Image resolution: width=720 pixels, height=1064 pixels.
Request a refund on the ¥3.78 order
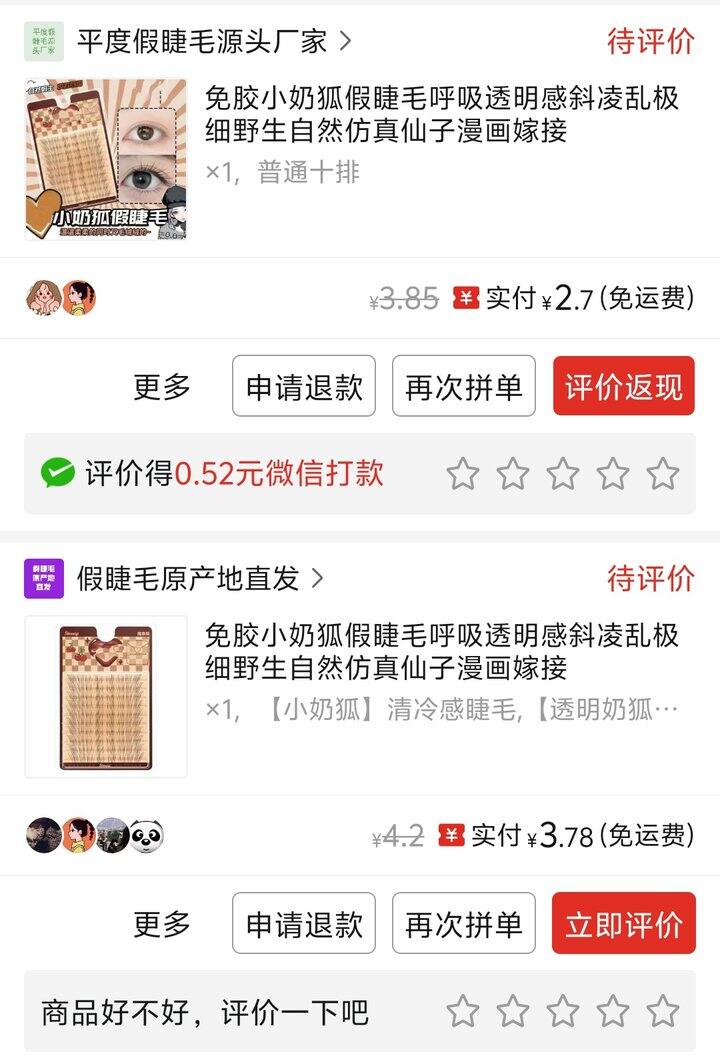304,924
